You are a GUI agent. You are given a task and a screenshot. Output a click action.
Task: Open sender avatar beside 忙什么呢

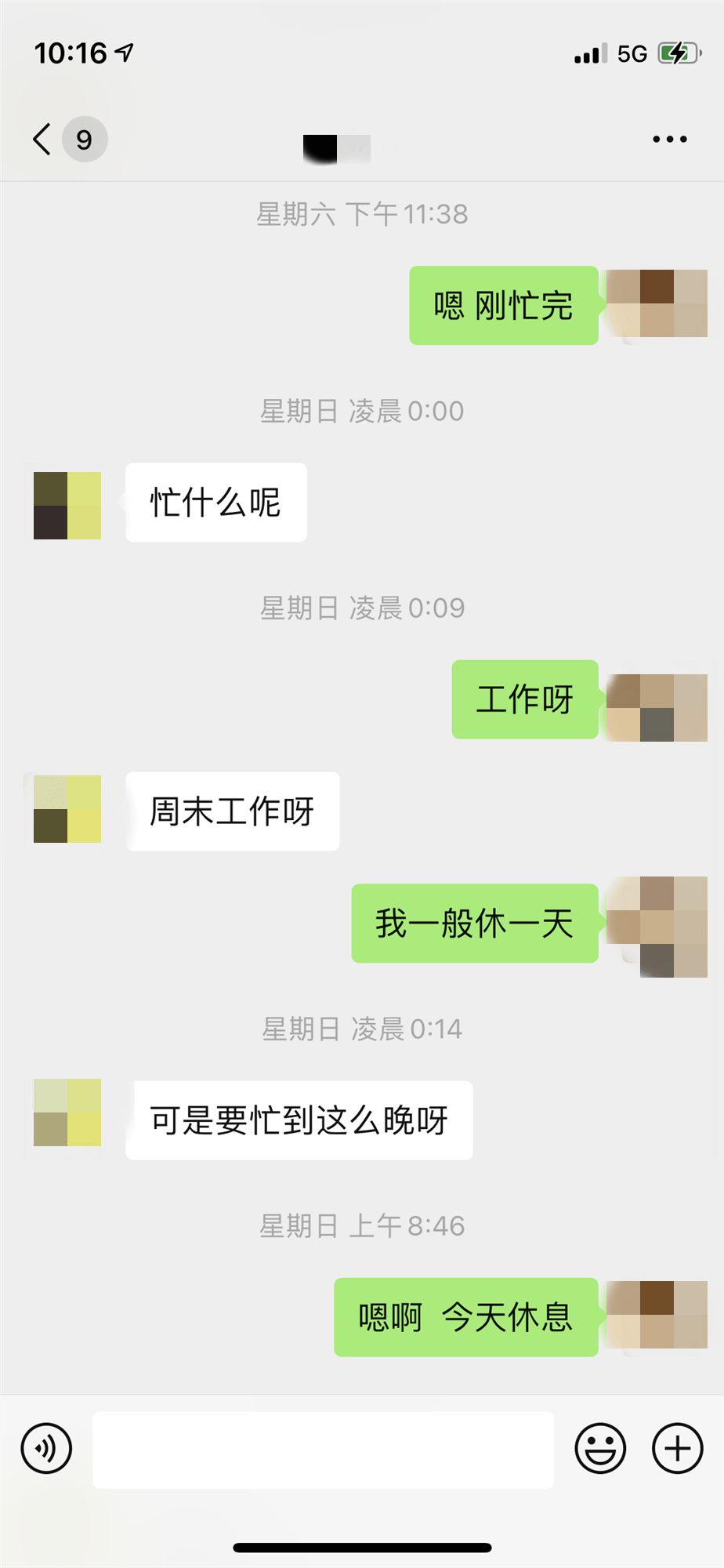click(x=67, y=506)
